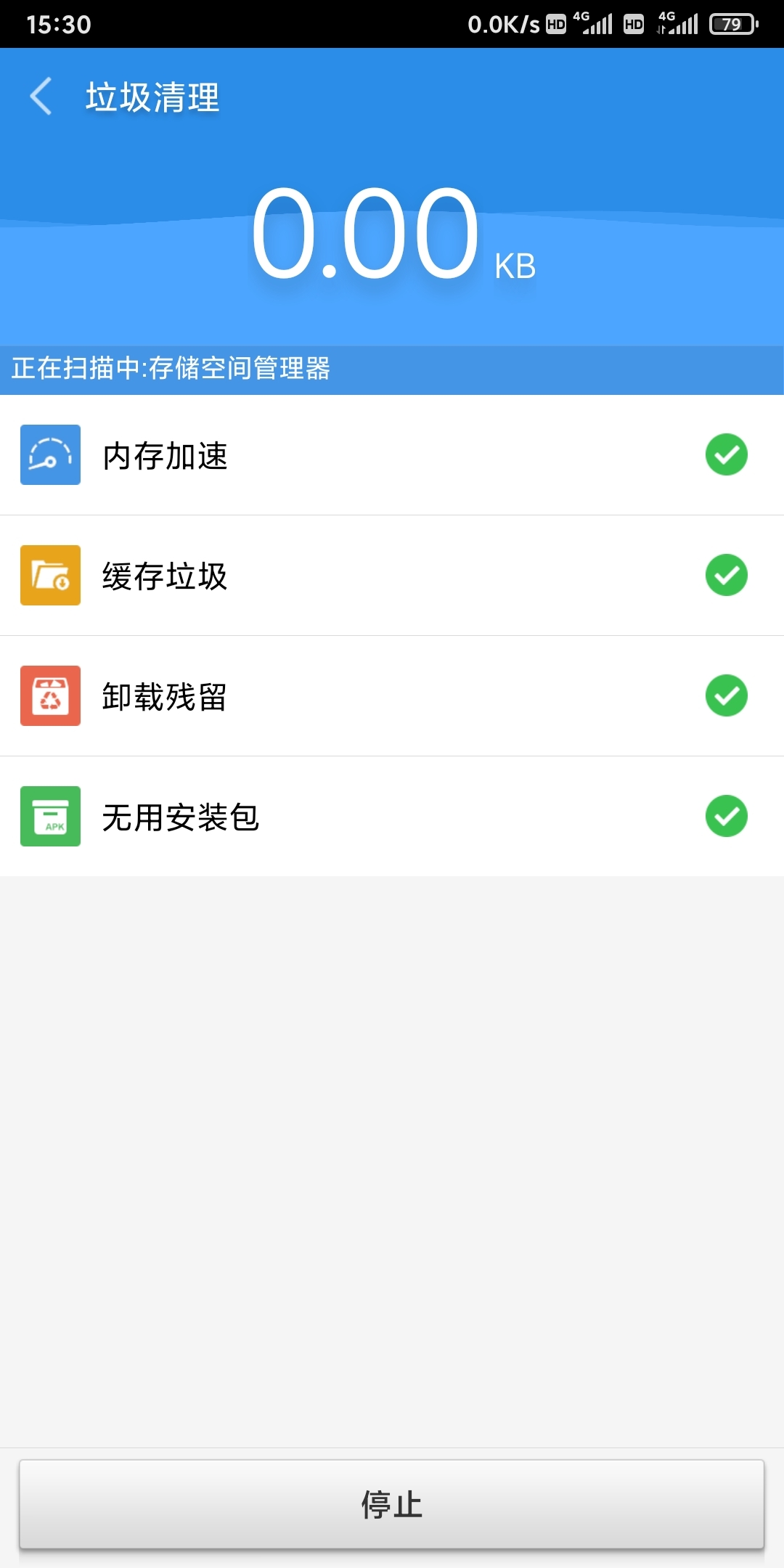The image size is (784, 1568).
Task: Click the HD icon in the status bar
Action: point(555,24)
